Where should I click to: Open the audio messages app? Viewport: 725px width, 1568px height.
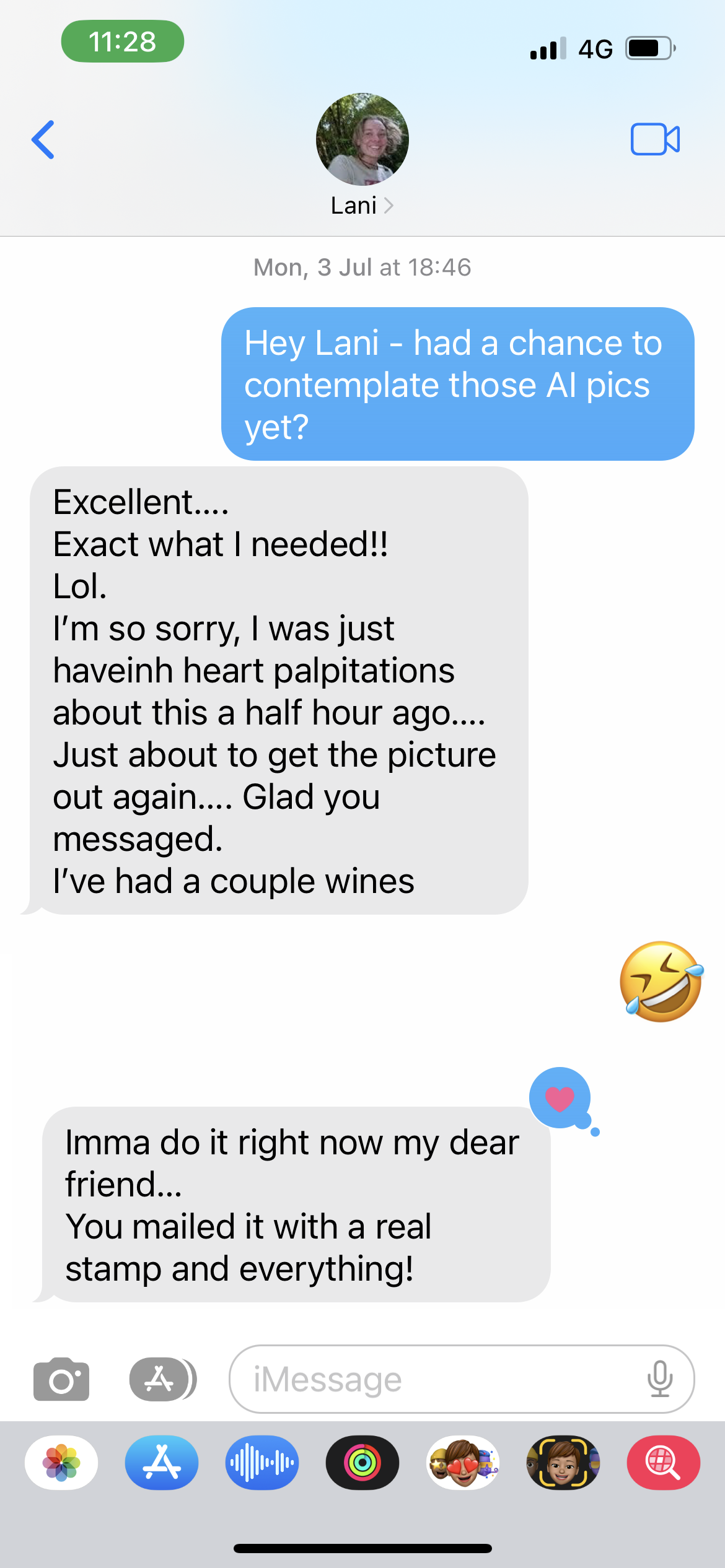pos(262,1463)
